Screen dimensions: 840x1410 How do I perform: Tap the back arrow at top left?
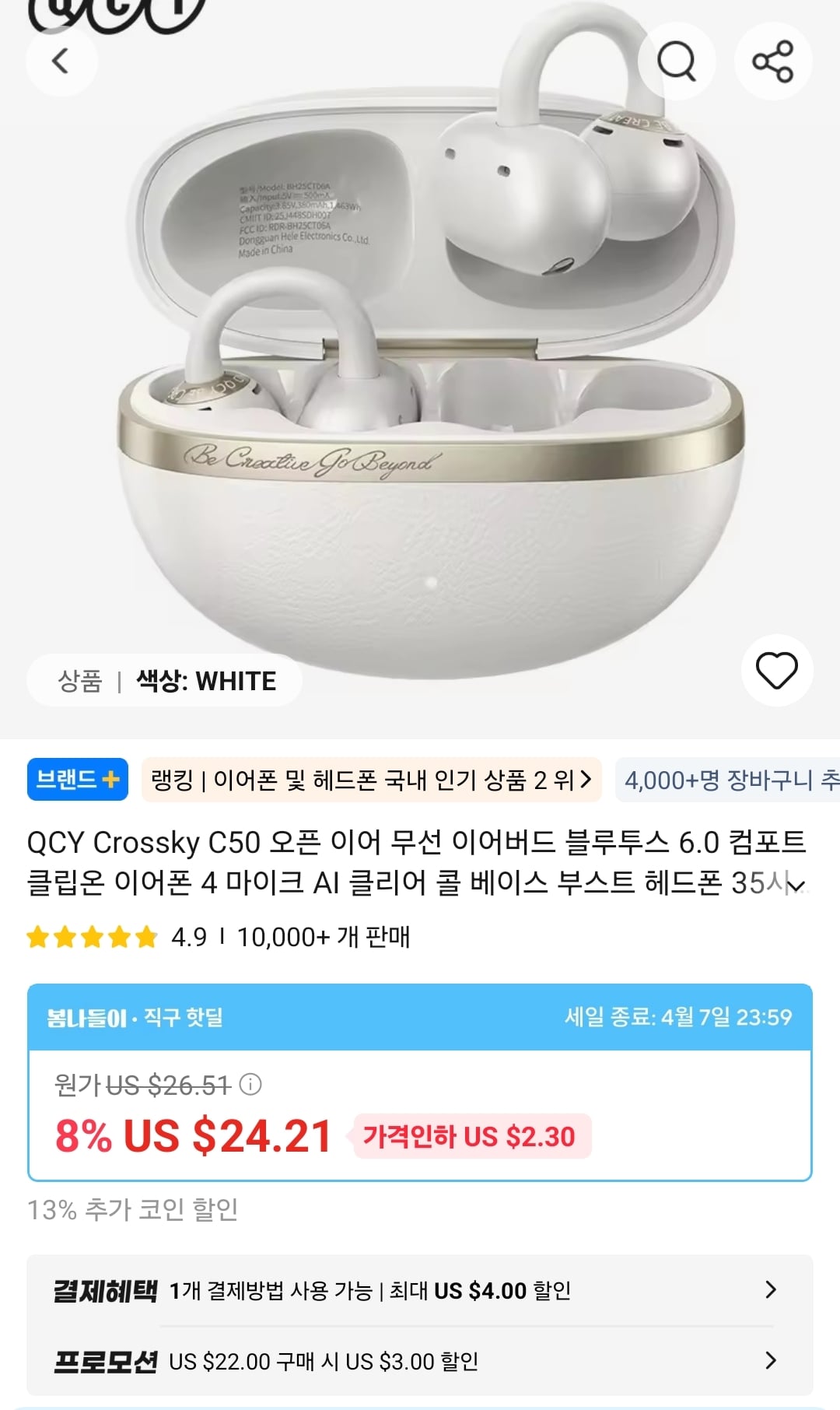[61, 61]
